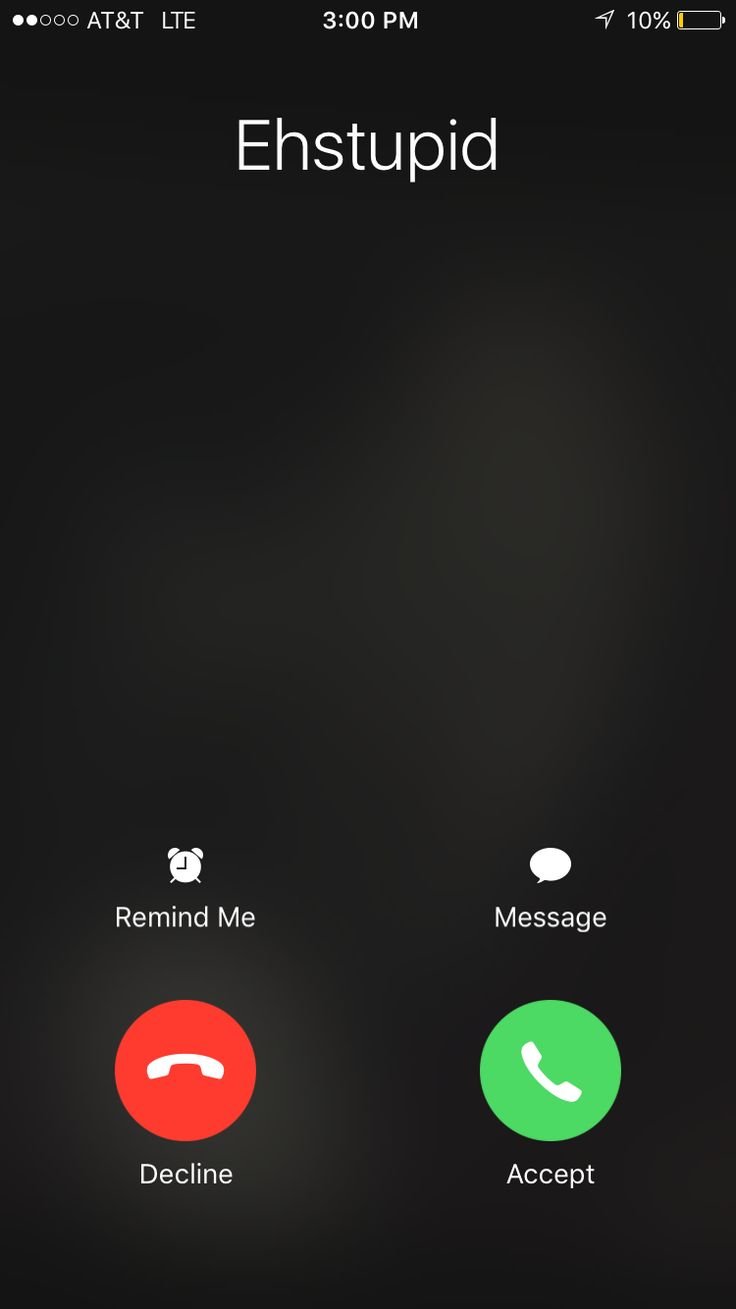Viewport: 736px width, 1309px height.
Task: Decline the call from Ehstupid
Action: point(185,1070)
